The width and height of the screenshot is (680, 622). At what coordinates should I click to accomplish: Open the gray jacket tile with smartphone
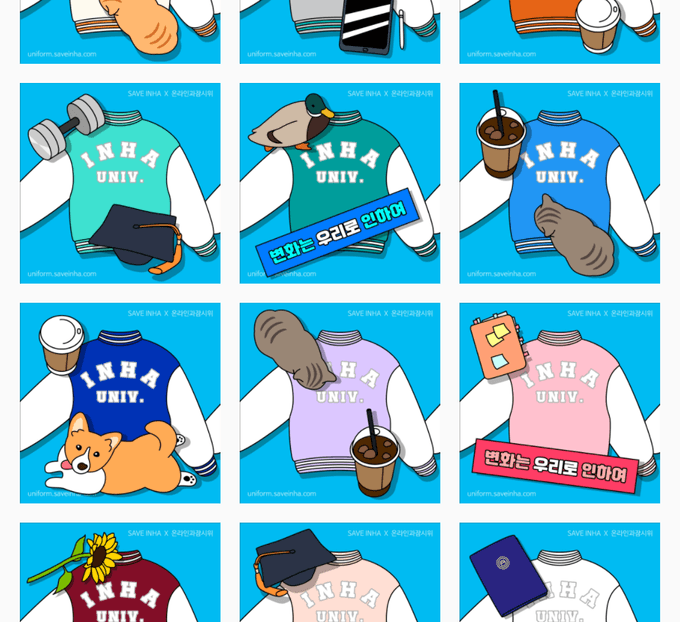(339, 30)
